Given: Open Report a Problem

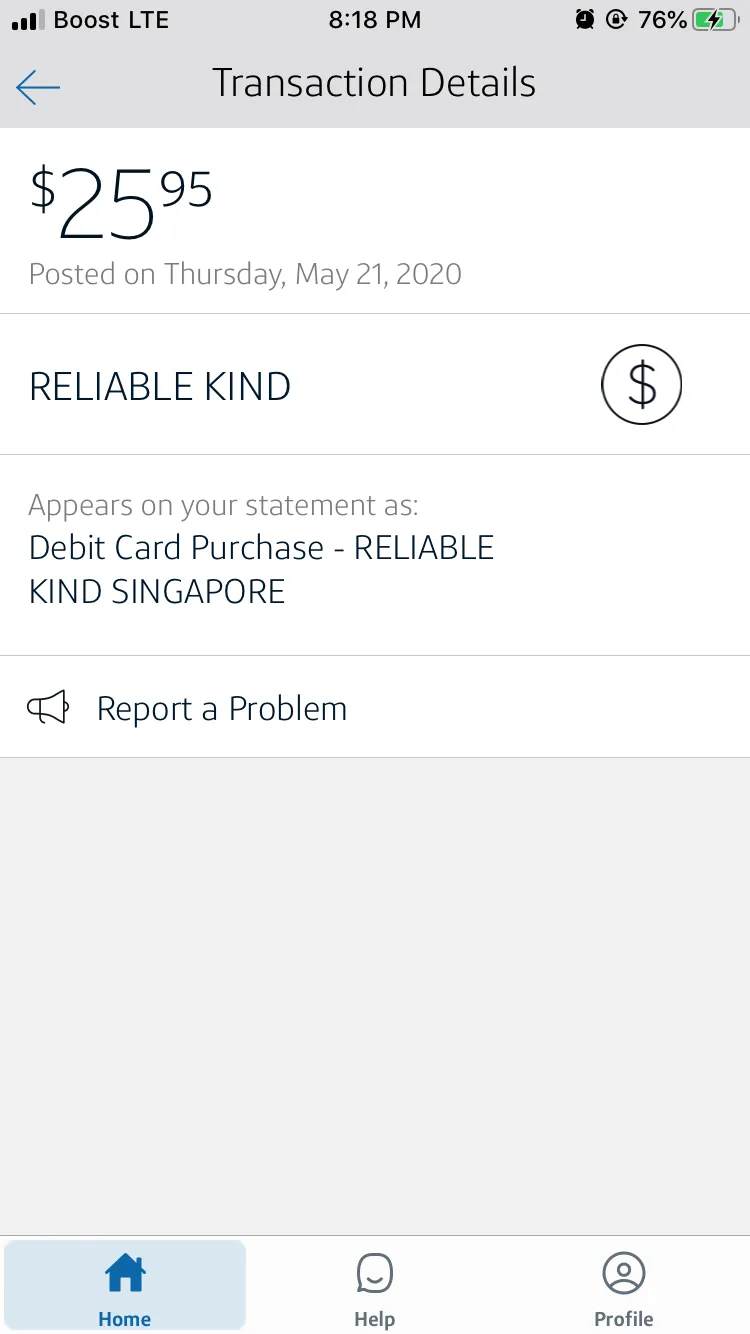Looking at the screenshot, I should point(375,708).
